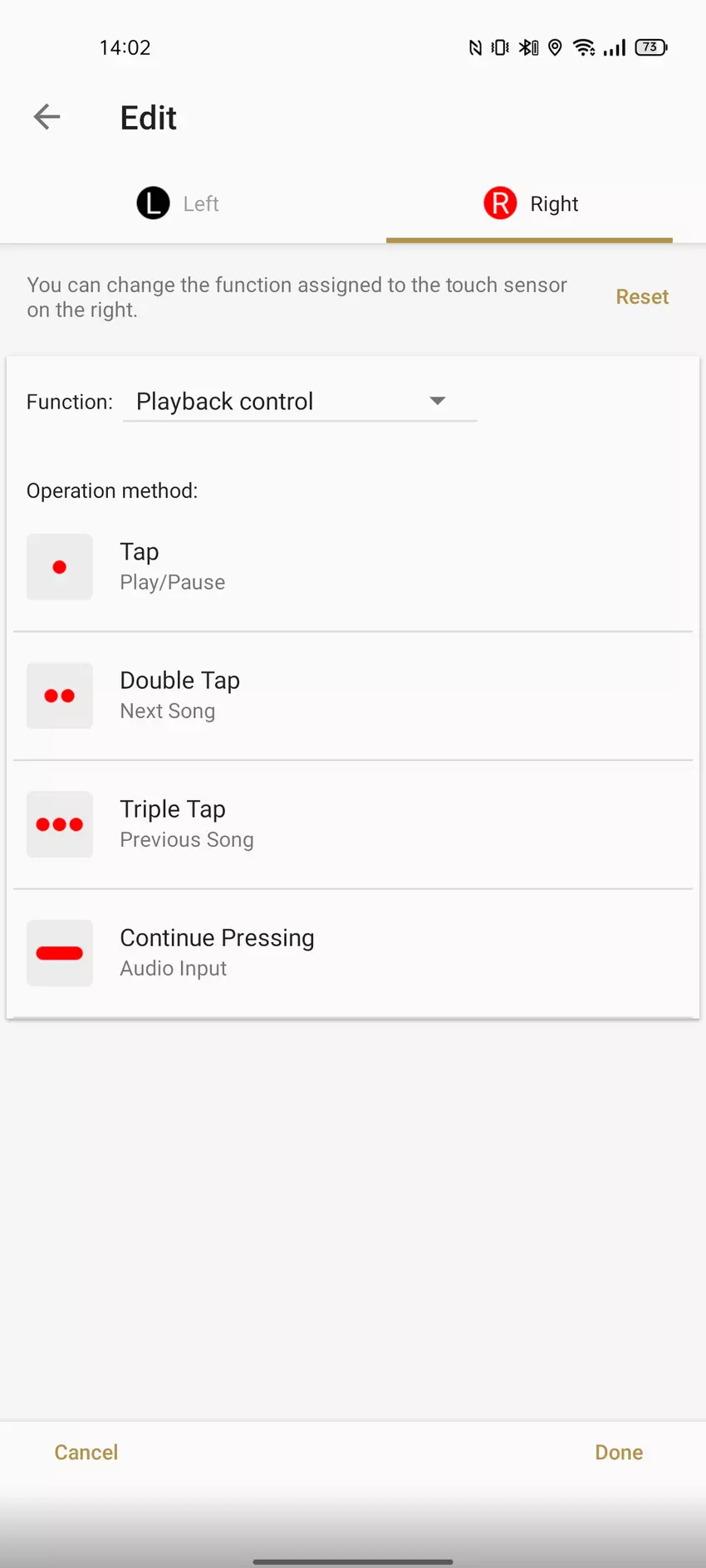Reset the touch sensor function
706x1568 pixels.
[x=641, y=297]
